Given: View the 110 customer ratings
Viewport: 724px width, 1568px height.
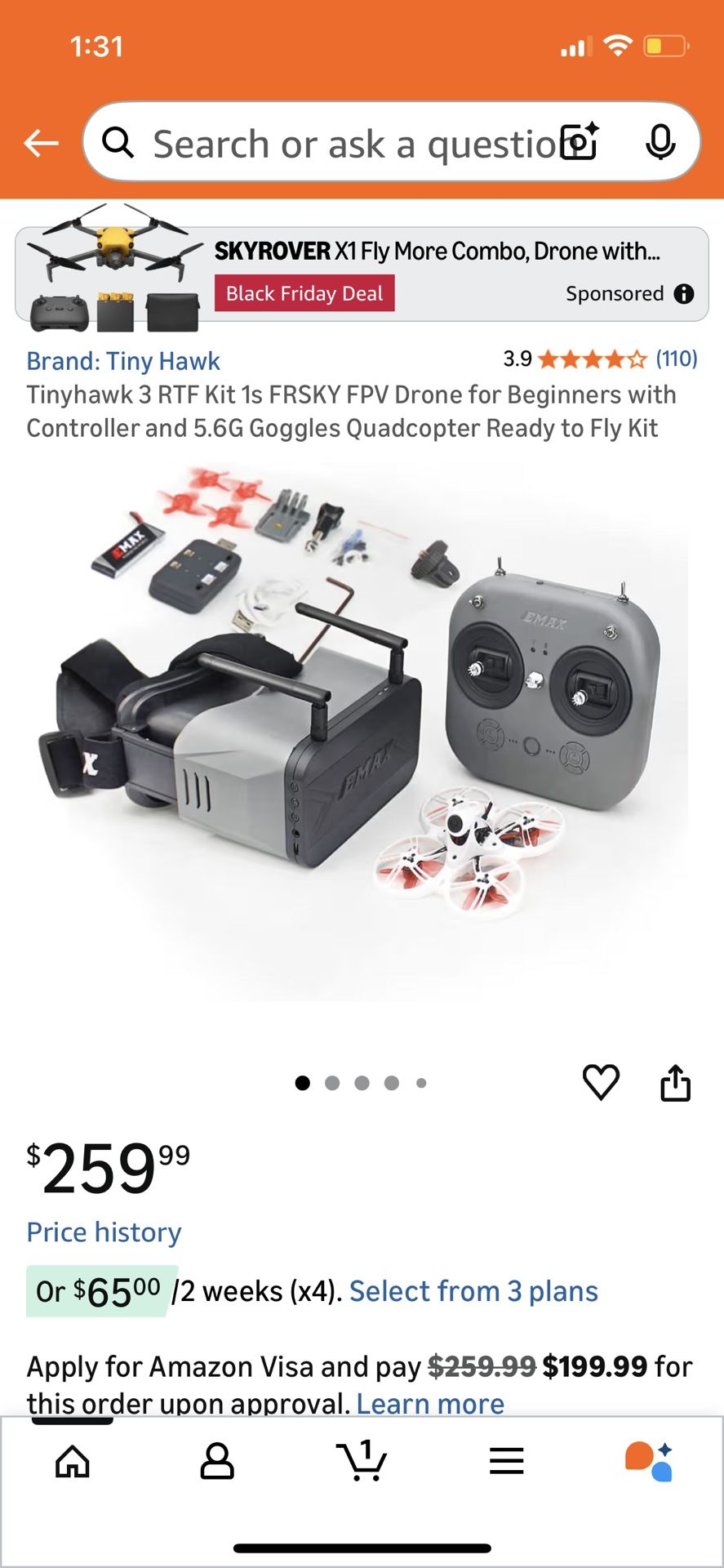Looking at the screenshot, I should pyautogui.click(x=676, y=359).
